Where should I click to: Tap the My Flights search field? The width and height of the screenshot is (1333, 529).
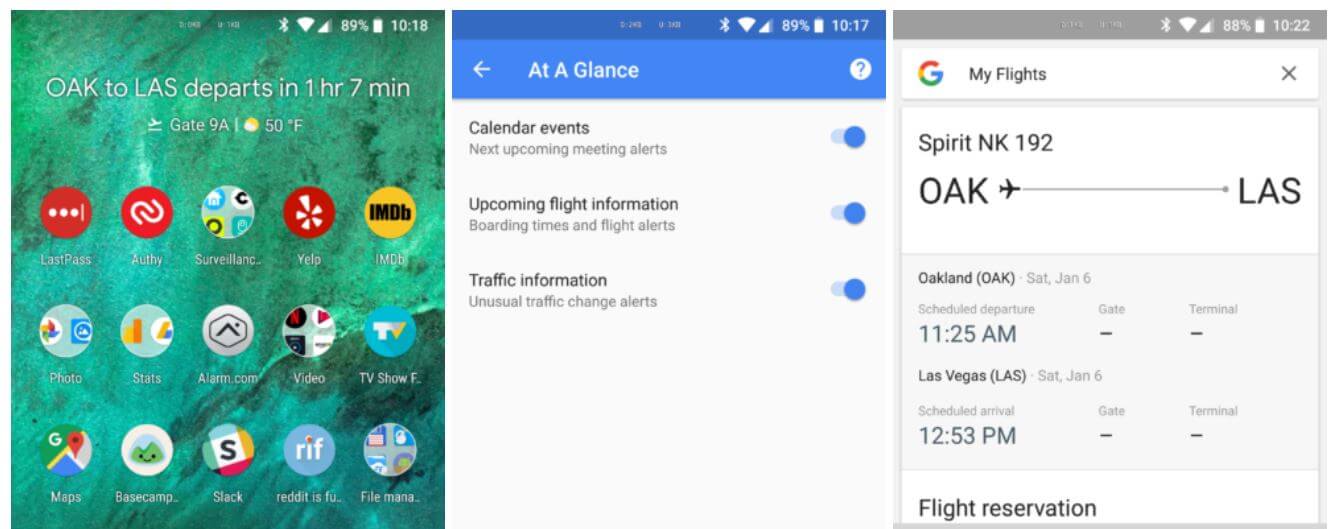[1100, 73]
